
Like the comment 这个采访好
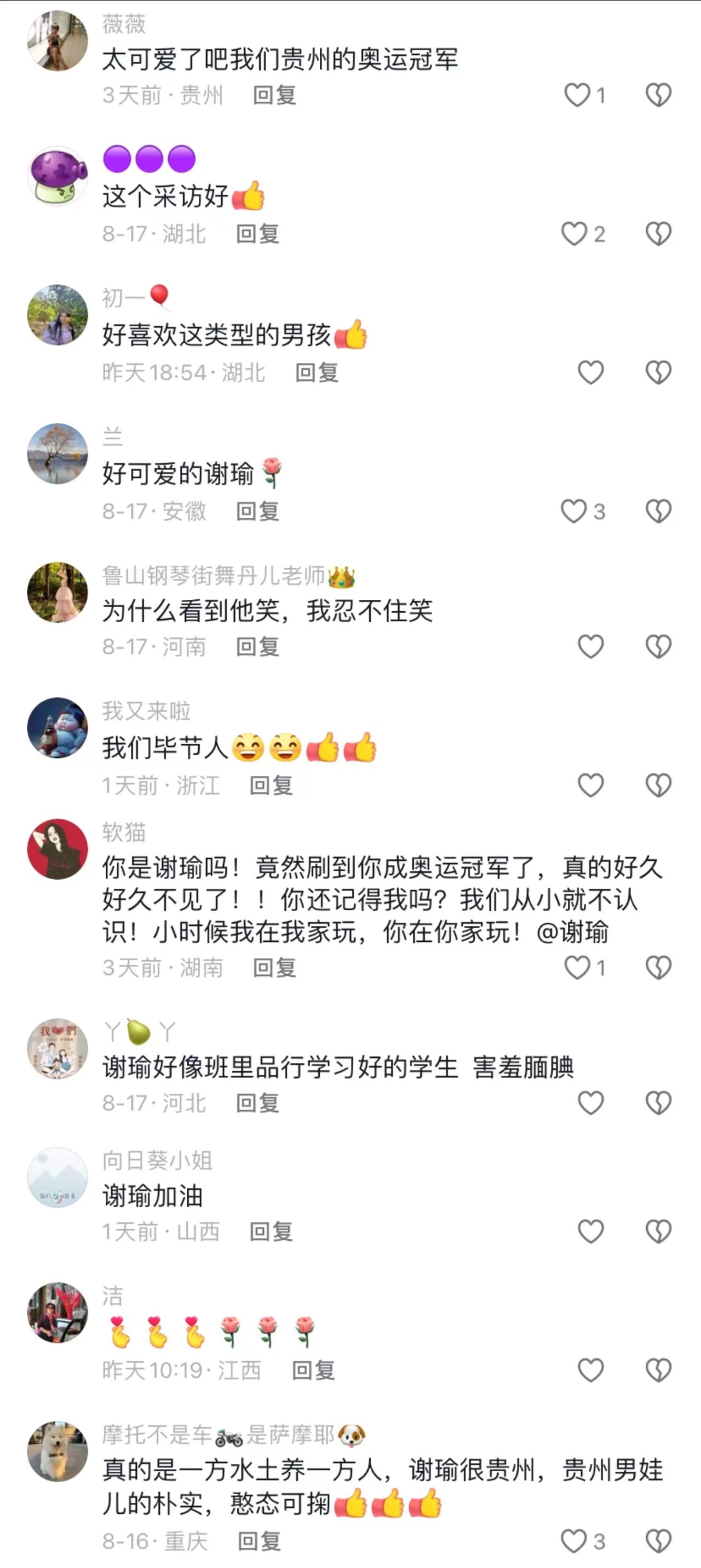tap(574, 234)
